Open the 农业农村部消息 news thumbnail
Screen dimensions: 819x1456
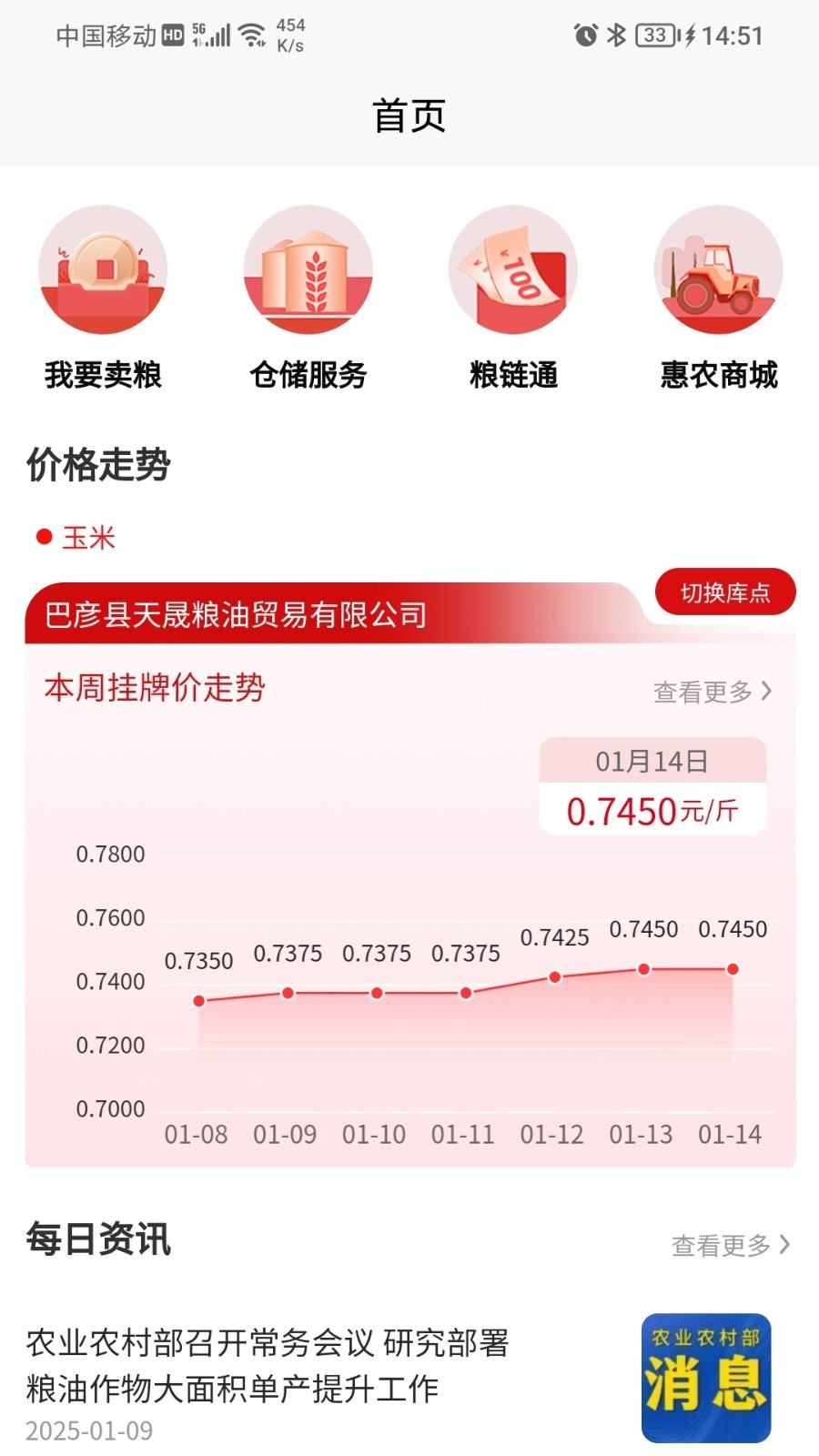pos(706,1378)
